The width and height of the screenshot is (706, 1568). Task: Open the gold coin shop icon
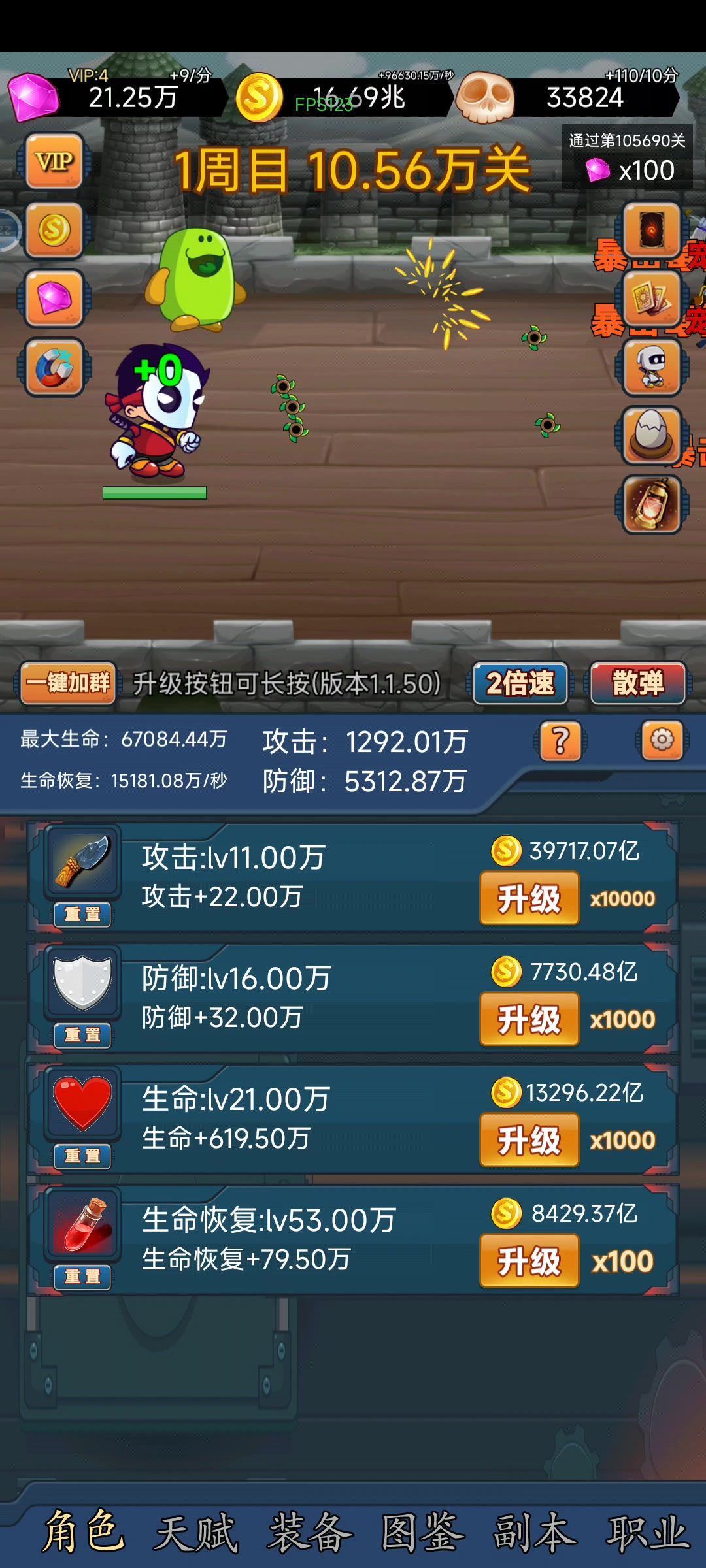(x=54, y=230)
